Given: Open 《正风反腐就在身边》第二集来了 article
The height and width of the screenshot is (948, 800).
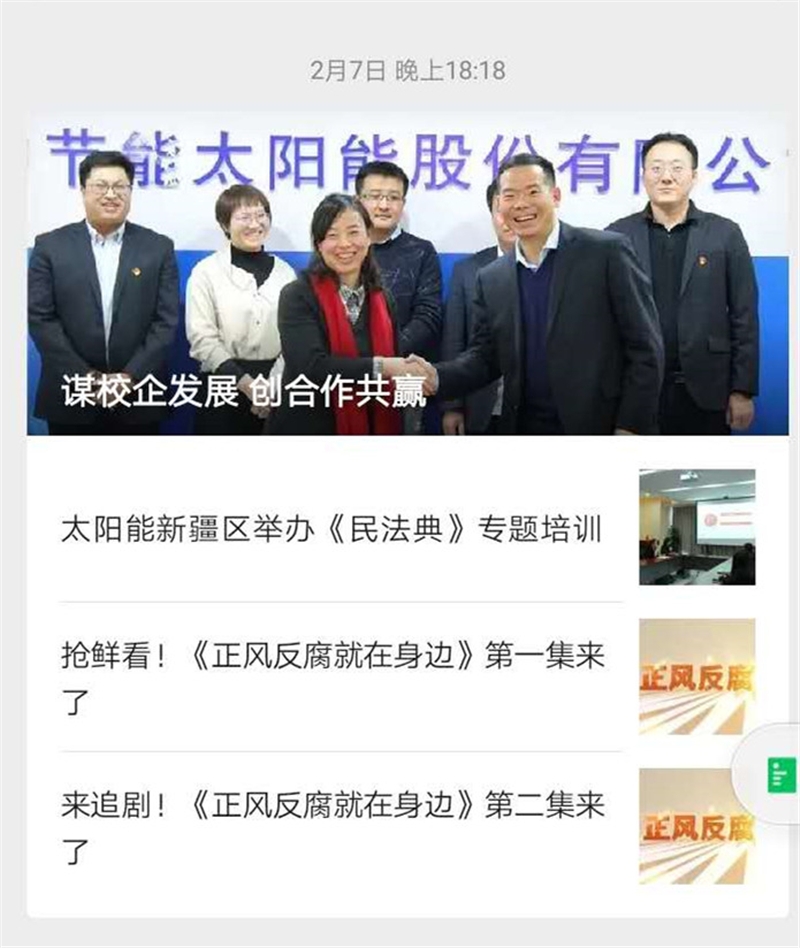Looking at the screenshot, I should [x=332, y=827].
